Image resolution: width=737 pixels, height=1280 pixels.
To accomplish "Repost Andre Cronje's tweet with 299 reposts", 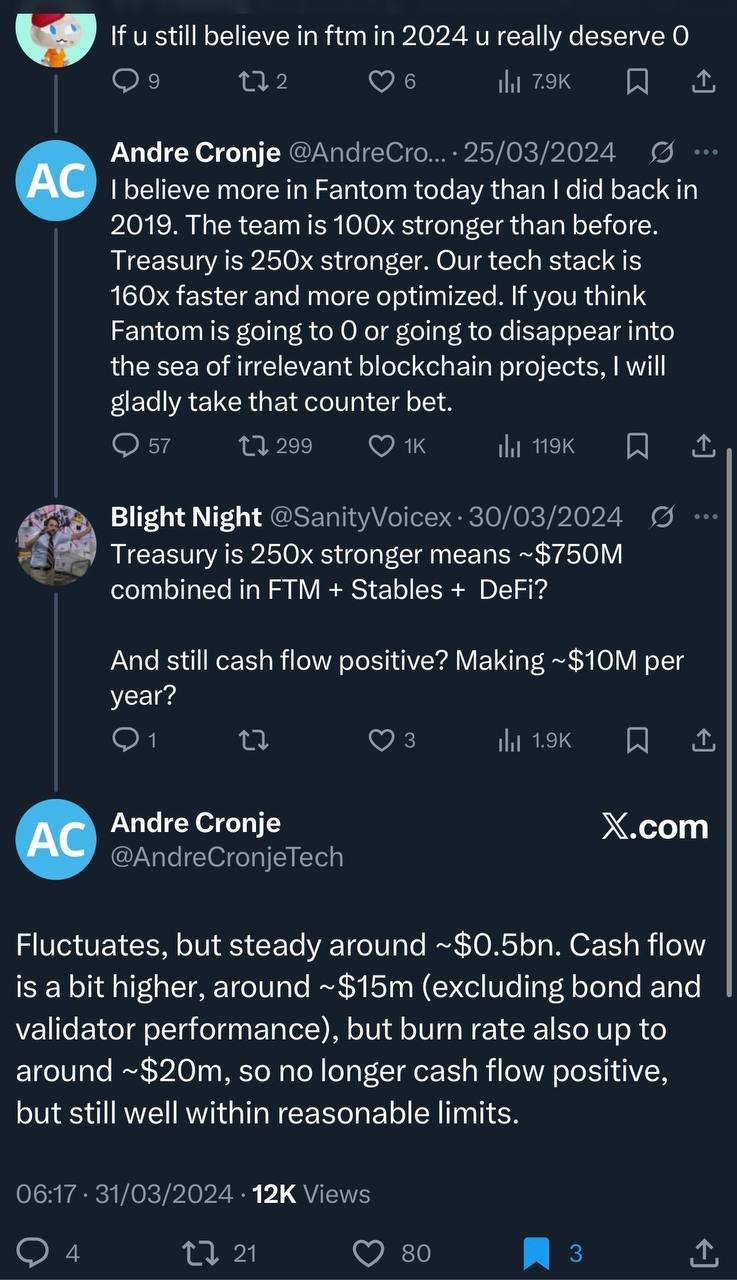I will click(255, 445).
